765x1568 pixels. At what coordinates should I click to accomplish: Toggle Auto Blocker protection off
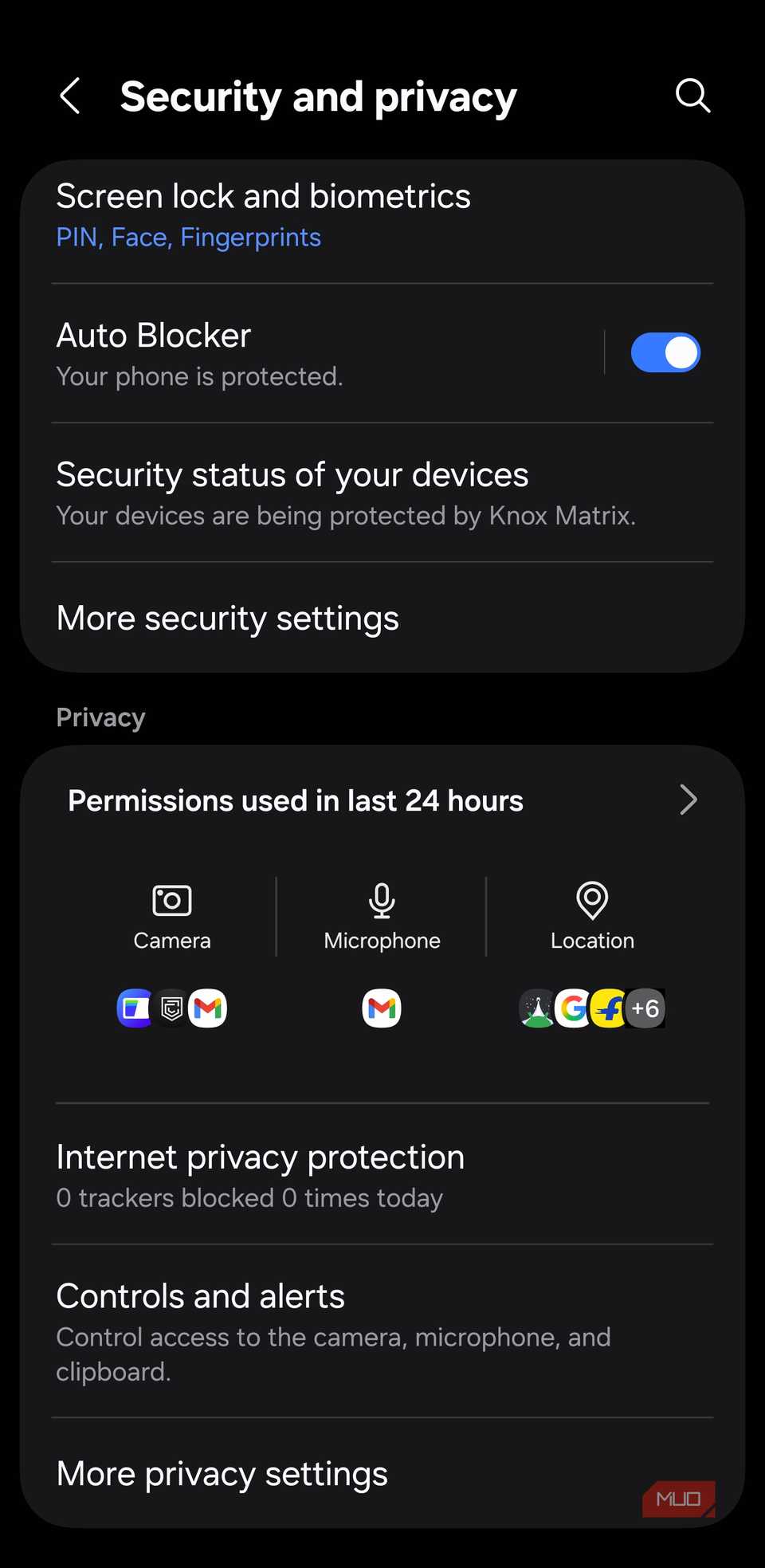click(665, 352)
